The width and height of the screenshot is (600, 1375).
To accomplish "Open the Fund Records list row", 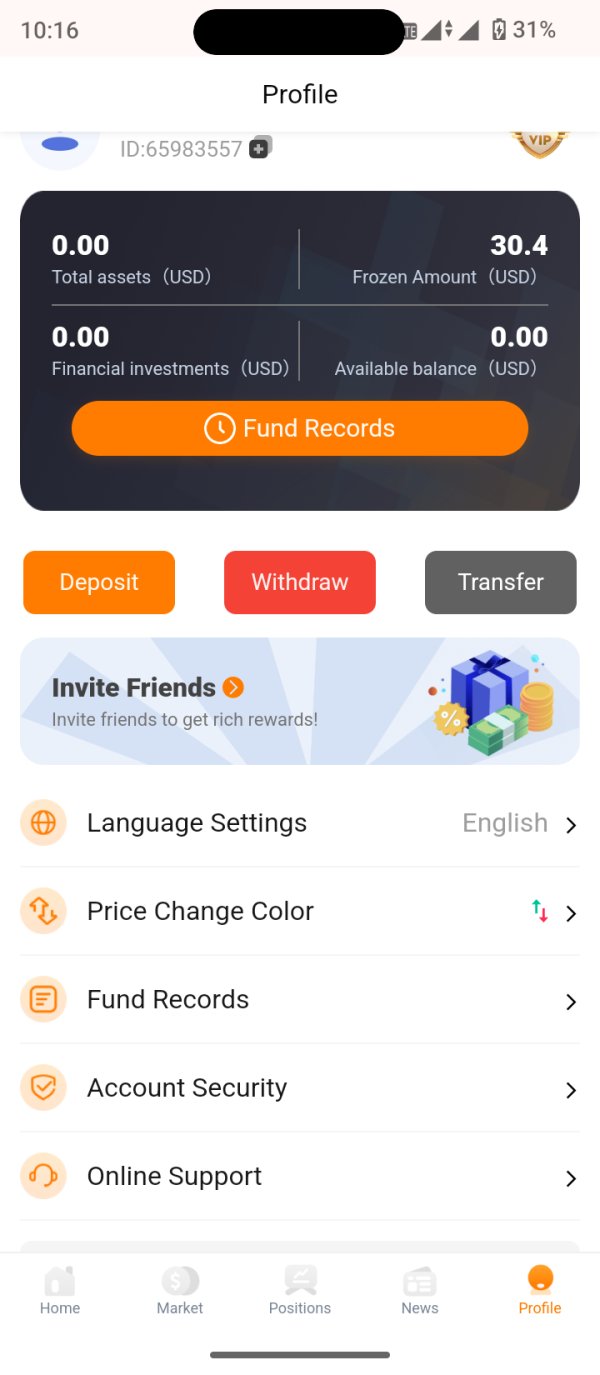I will tap(299, 999).
